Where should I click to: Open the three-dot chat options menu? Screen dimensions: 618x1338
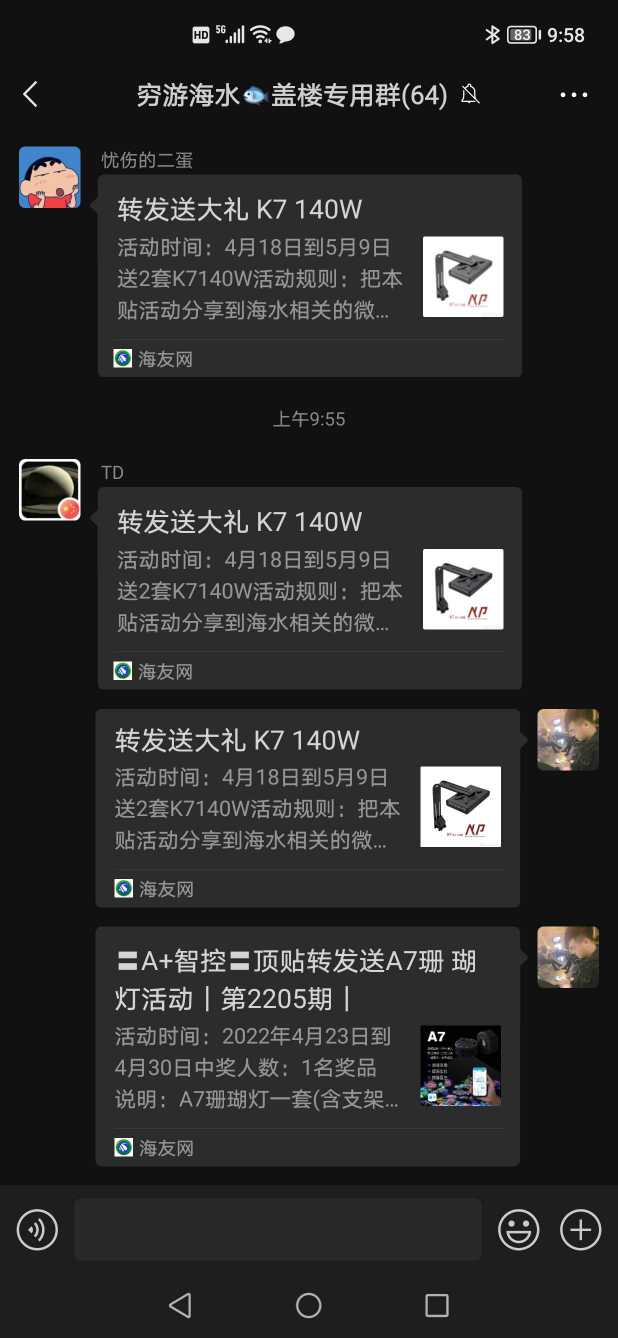(574, 95)
